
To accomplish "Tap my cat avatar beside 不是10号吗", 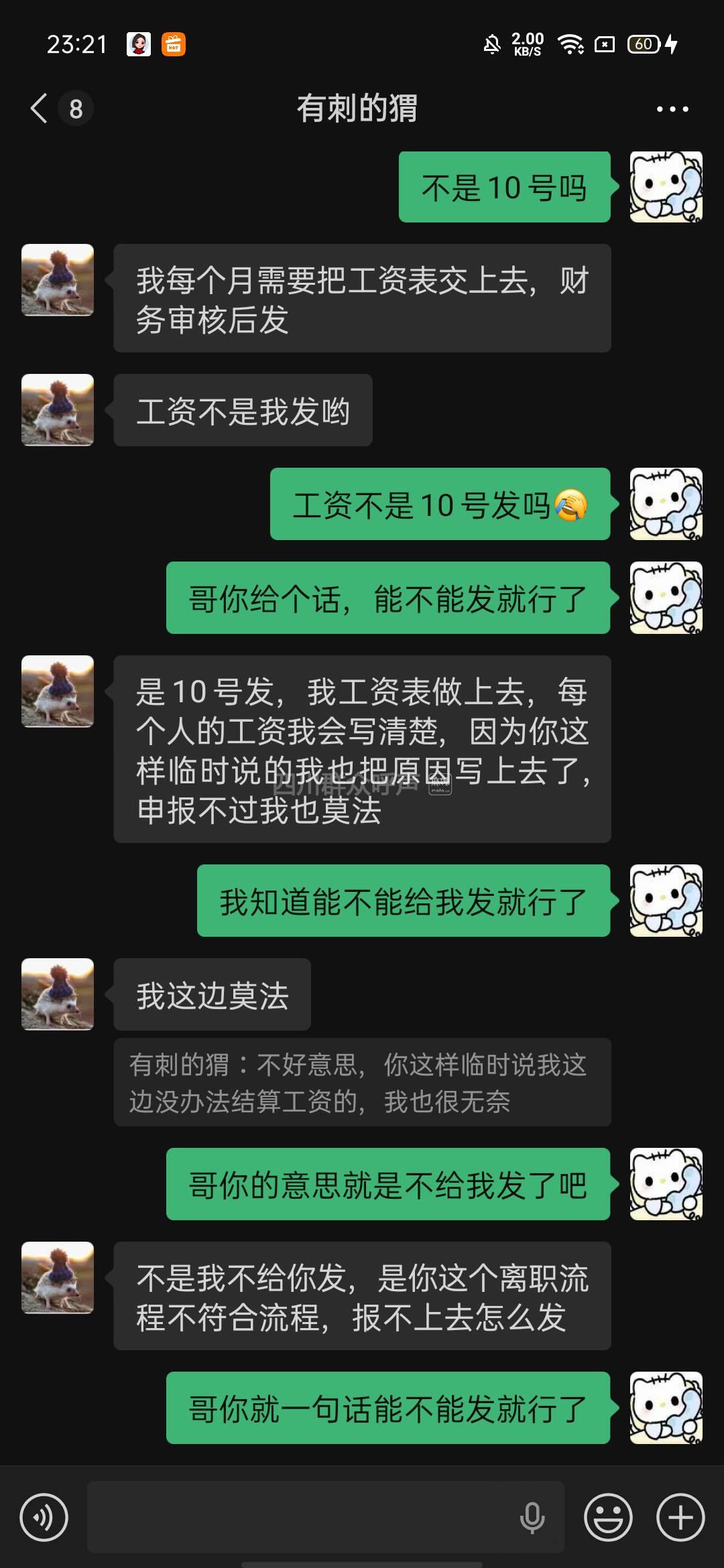I will click(x=666, y=187).
